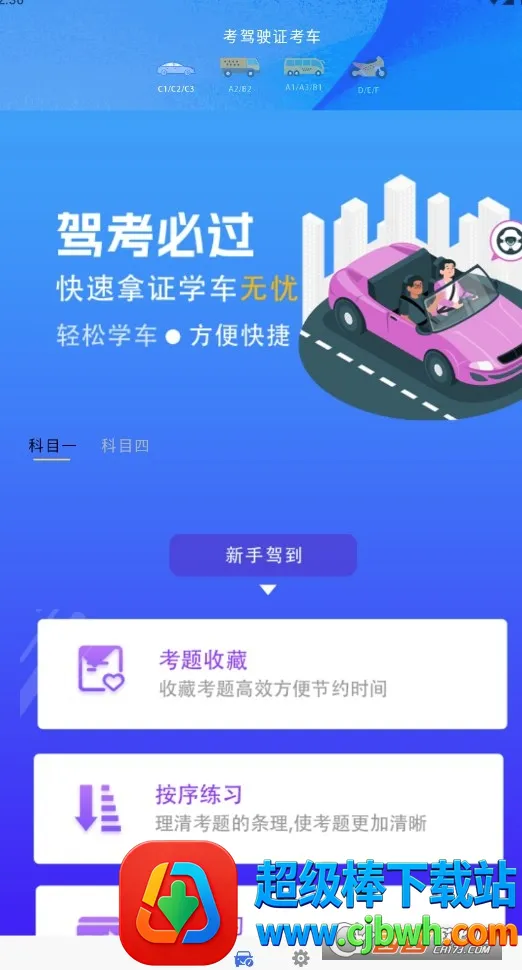Screen dimensions: 522x970
Task: Pick the D/E/F motorcycle license type
Action: coord(369,75)
